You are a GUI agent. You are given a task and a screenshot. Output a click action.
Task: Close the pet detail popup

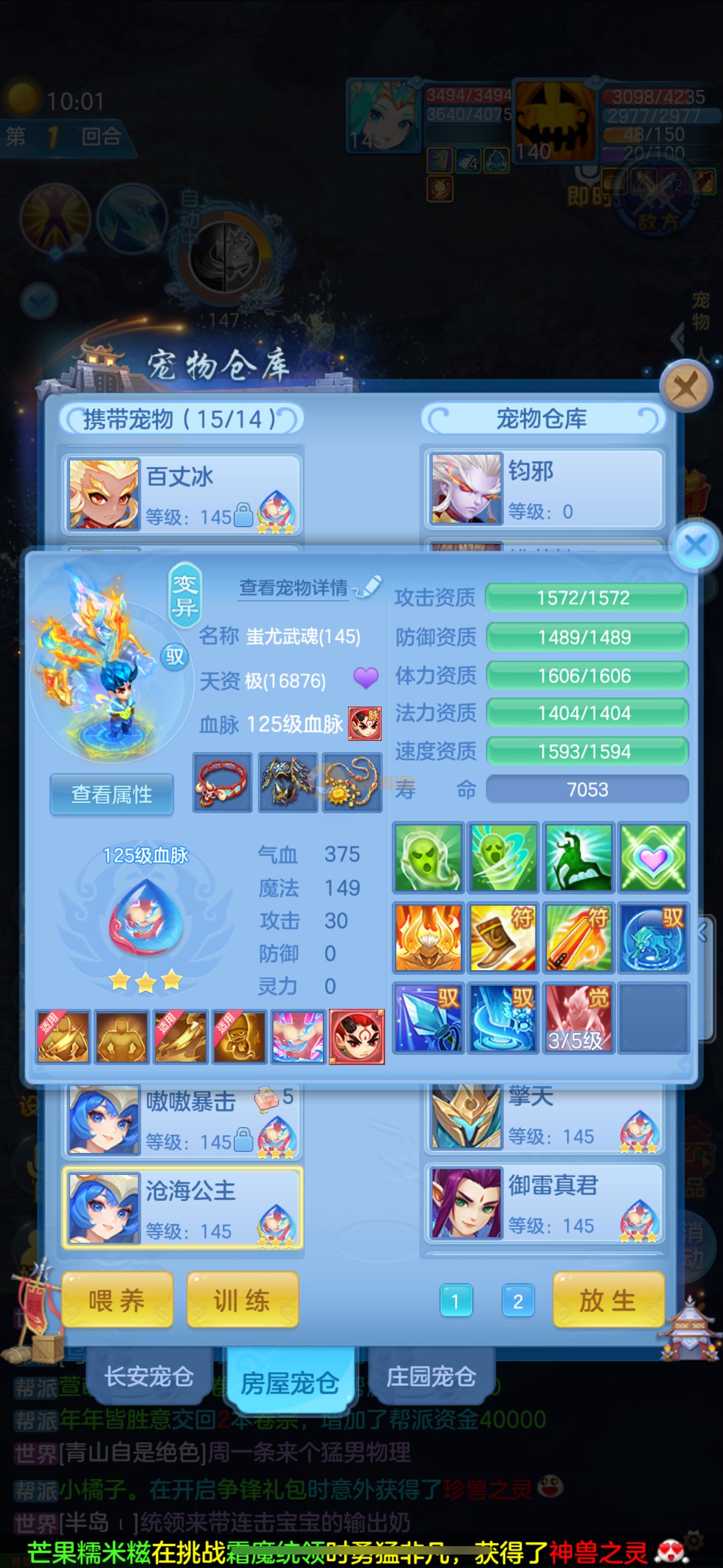point(696,545)
